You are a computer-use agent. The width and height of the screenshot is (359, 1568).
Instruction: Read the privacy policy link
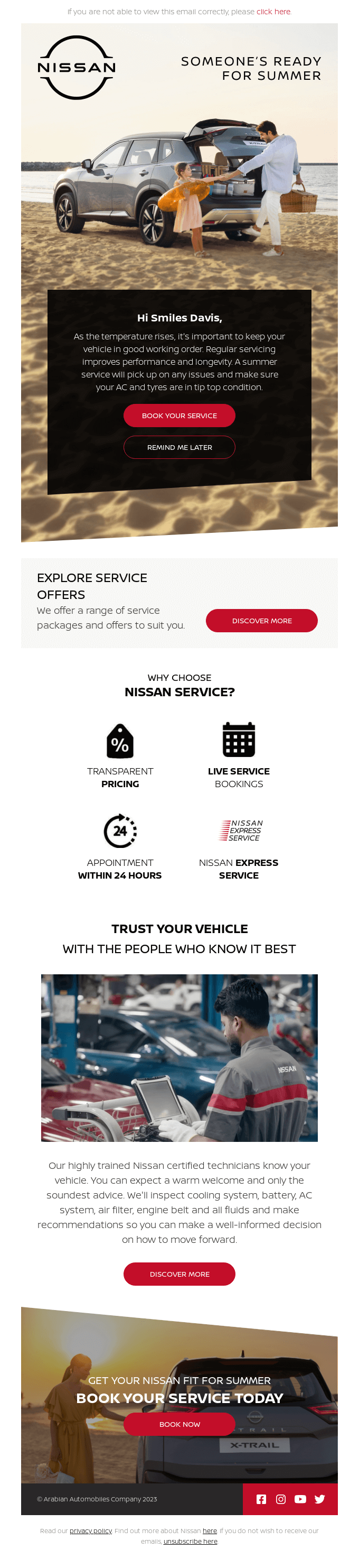90,1531
